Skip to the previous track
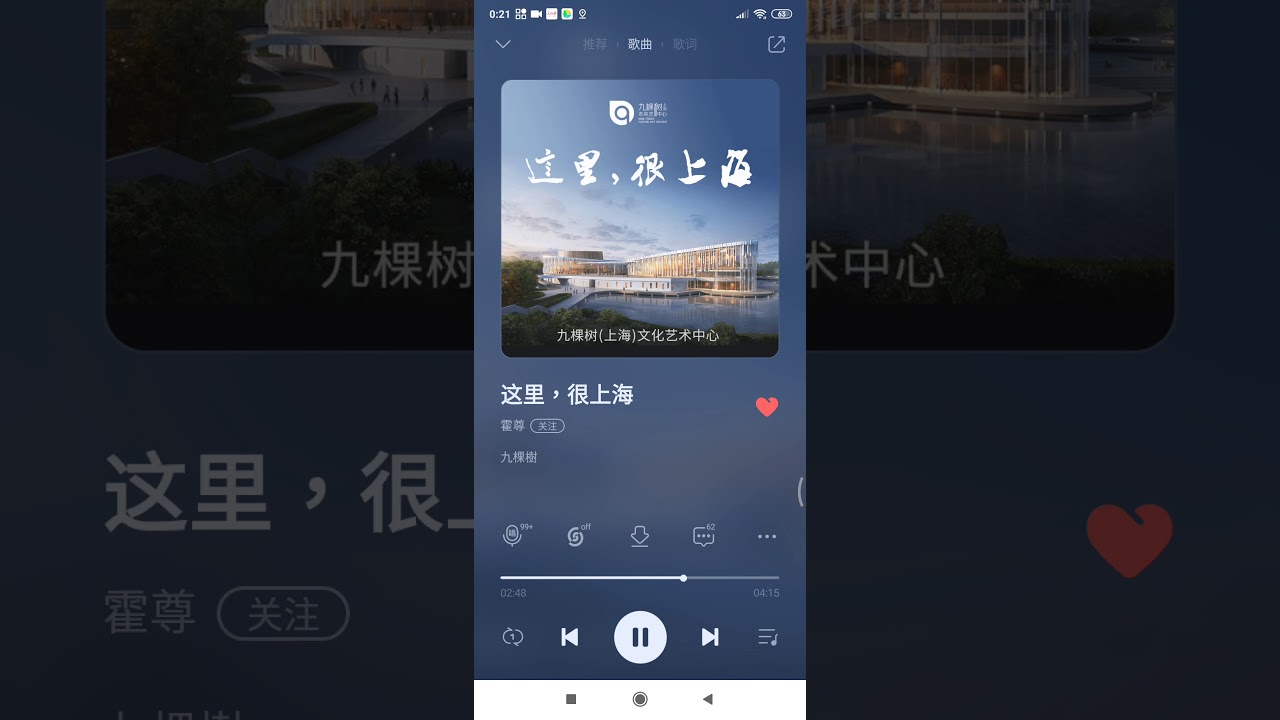 click(x=570, y=637)
